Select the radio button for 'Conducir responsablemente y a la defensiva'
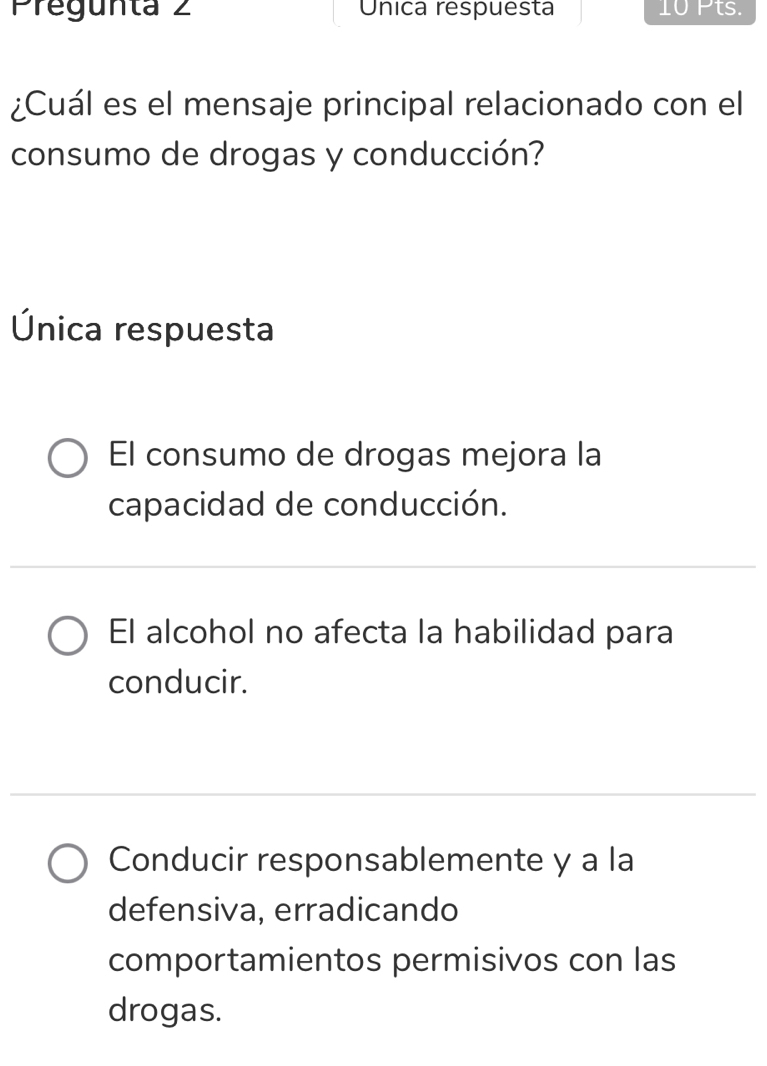This screenshot has width=767, height=1066. pyautogui.click(x=68, y=862)
